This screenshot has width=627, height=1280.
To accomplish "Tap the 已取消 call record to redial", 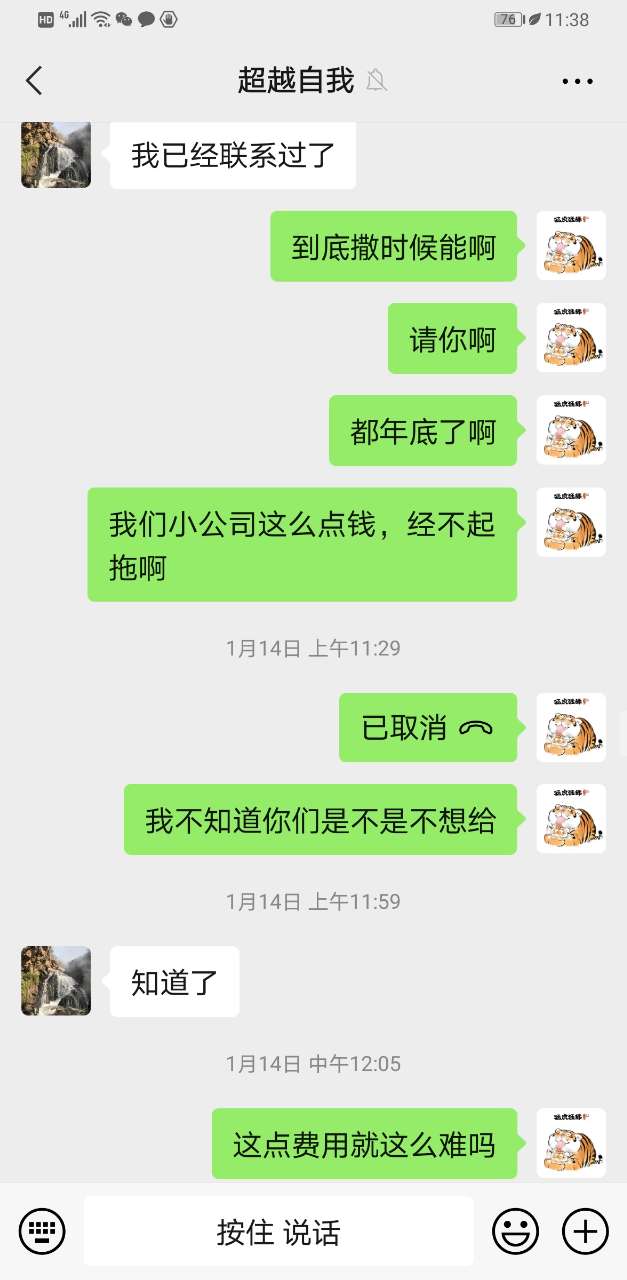I will click(x=428, y=728).
